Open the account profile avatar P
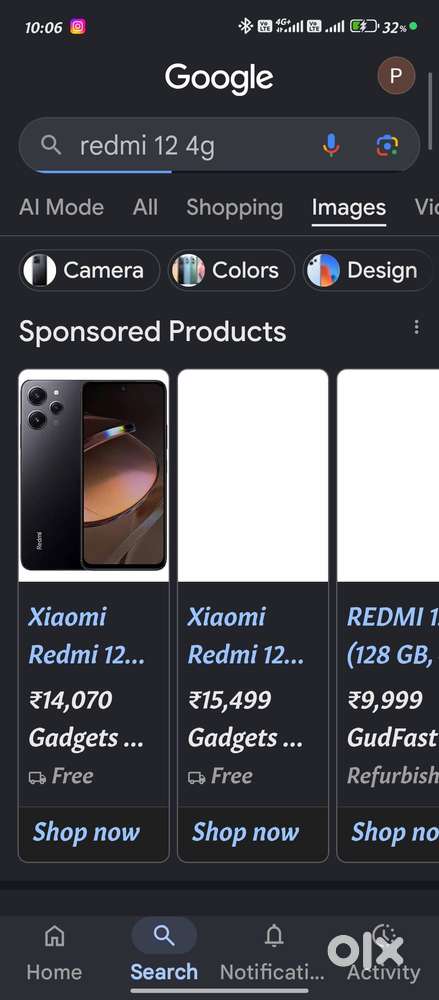This screenshot has height=1000, width=439. coord(396,76)
